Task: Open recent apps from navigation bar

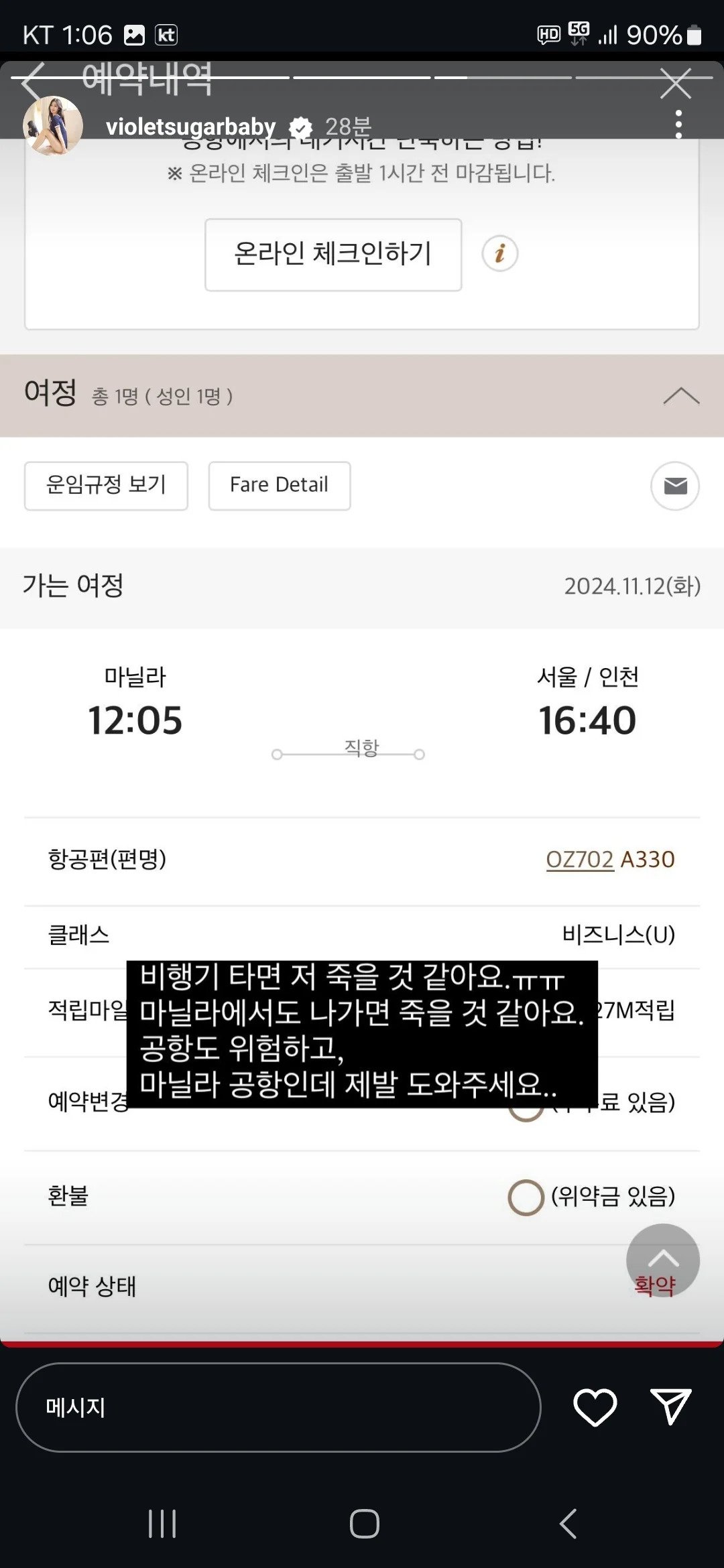Action: 162,1524
